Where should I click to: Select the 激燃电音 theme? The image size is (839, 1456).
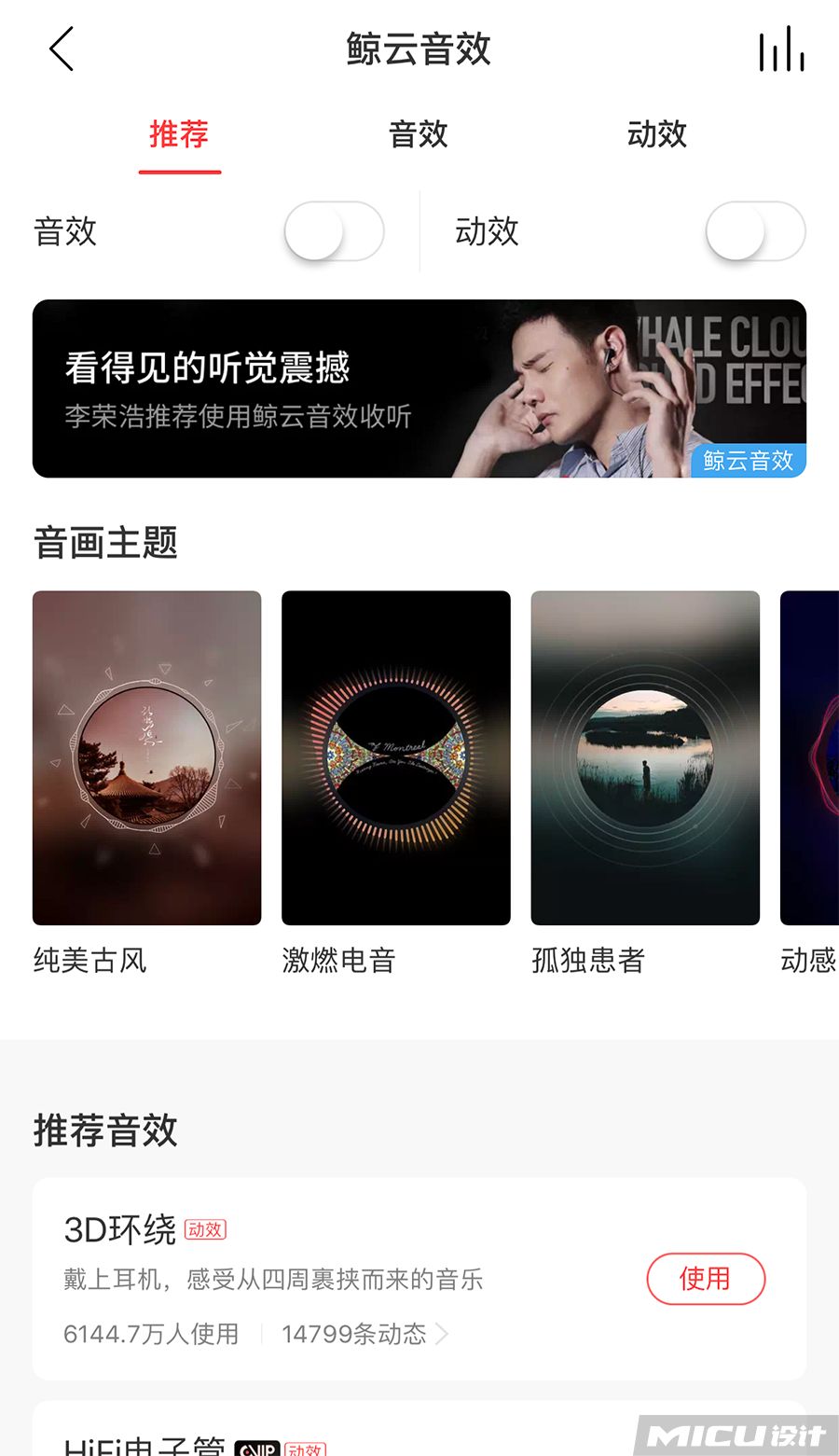click(x=396, y=757)
